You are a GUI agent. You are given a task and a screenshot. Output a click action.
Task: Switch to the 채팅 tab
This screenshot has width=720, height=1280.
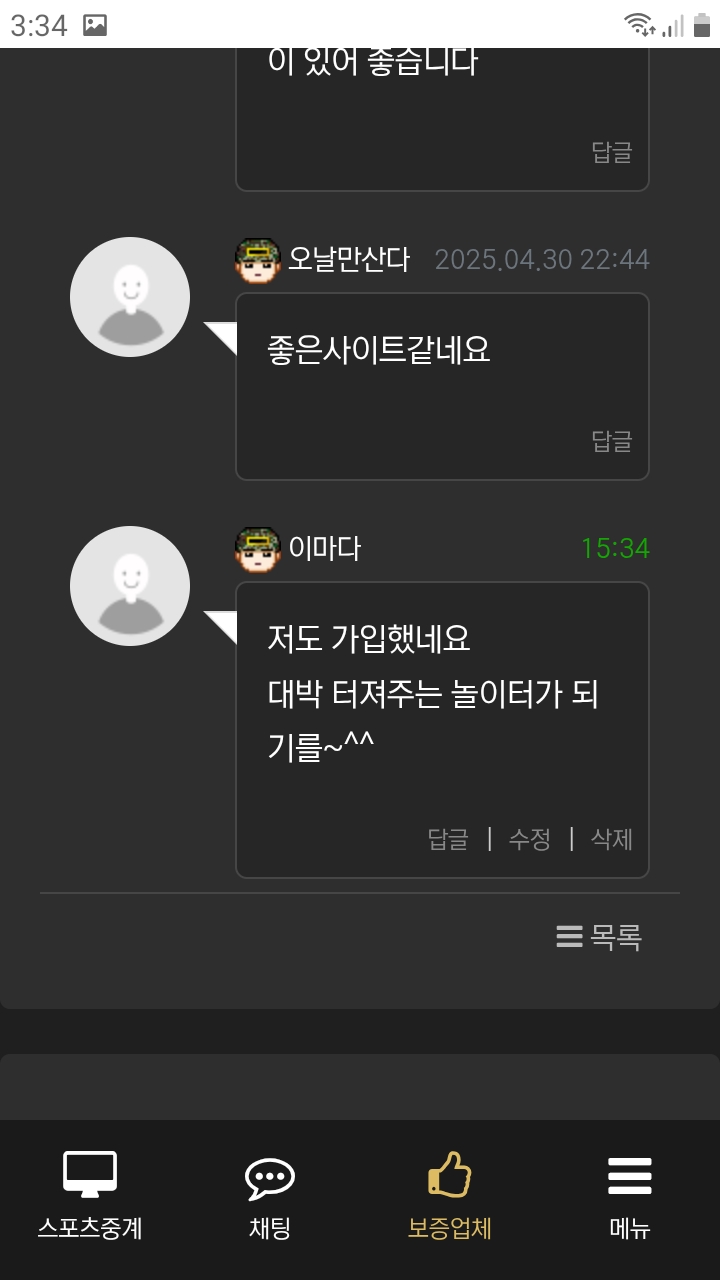(270, 1195)
